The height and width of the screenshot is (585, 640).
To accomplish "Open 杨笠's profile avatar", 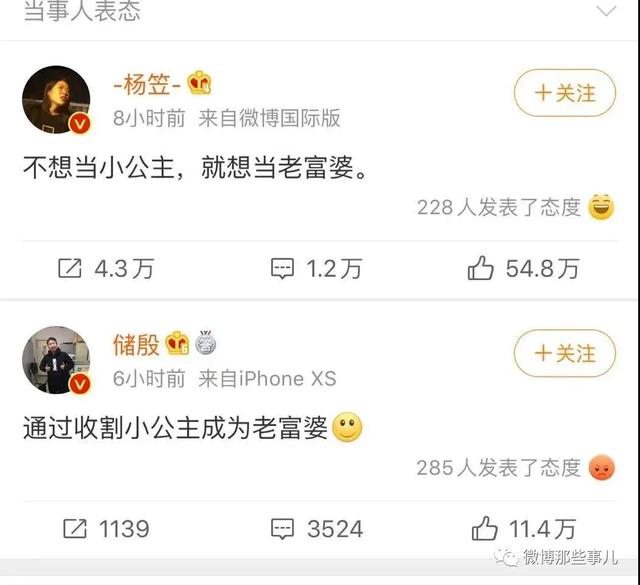I will 56,102.
